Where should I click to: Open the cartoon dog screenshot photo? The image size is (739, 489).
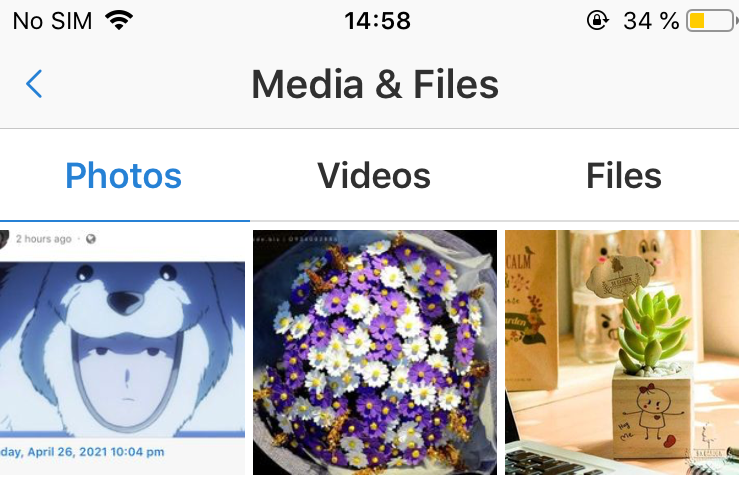[x=122, y=351]
